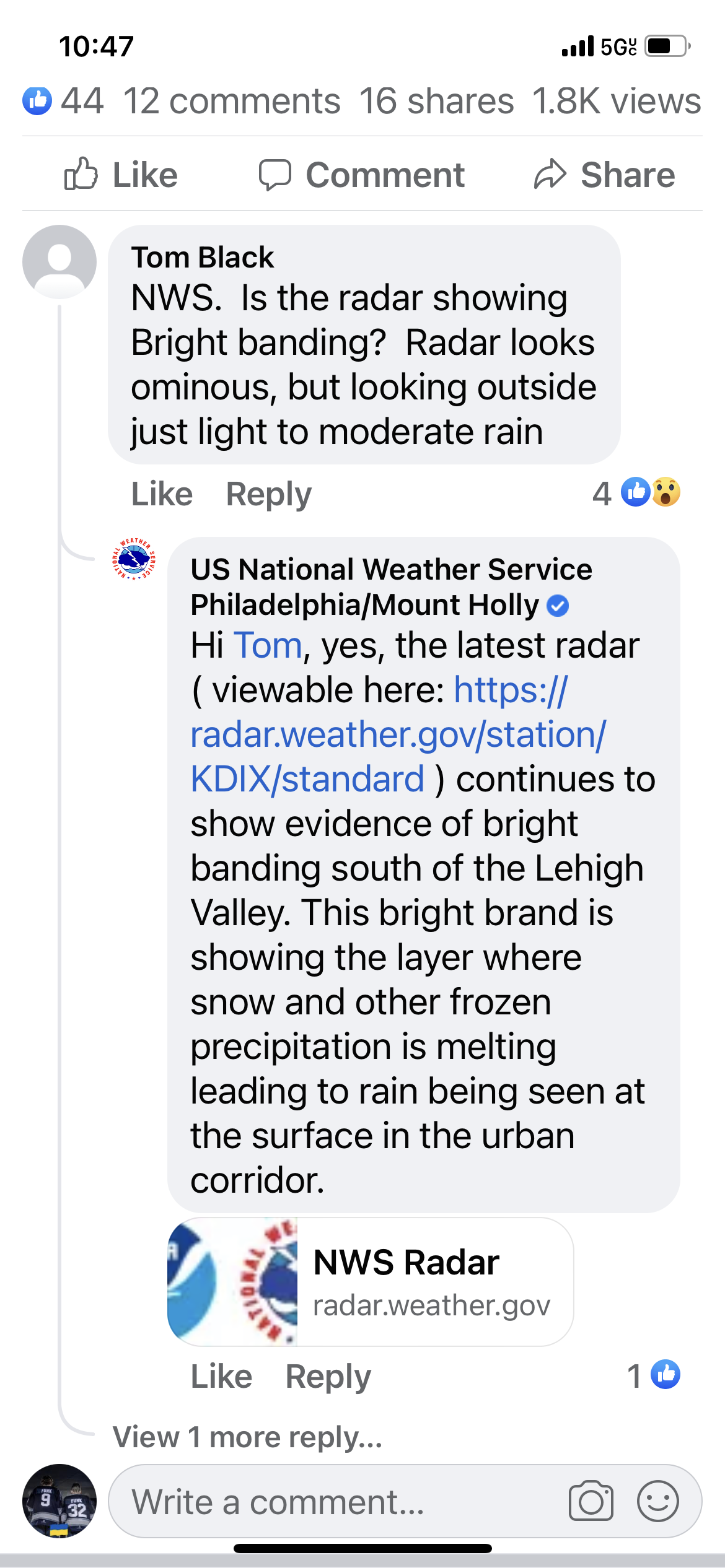Open the emoji picker in the comment box
The height and width of the screenshot is (1568, 725).
[x=658, y=1501]
